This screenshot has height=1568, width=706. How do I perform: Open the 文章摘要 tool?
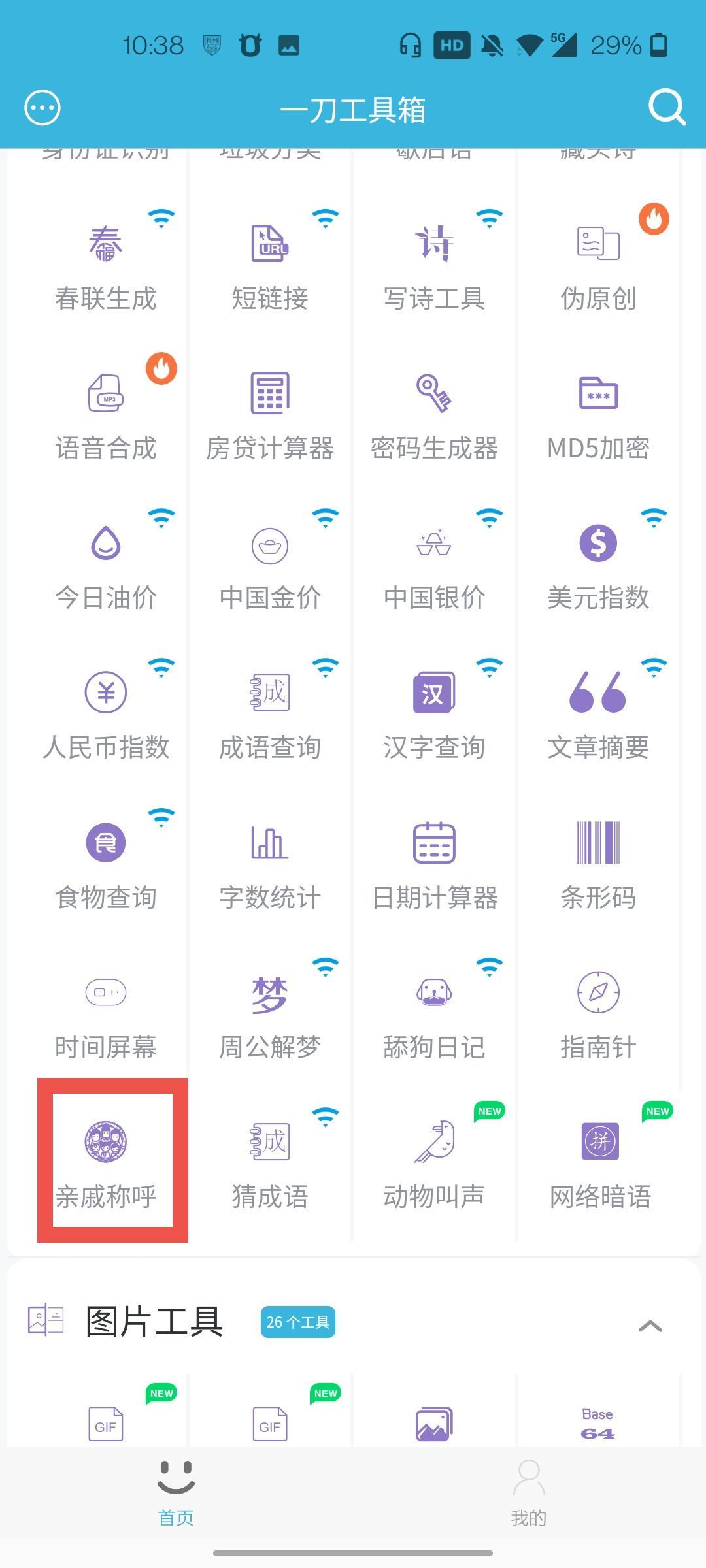[598, 715]
